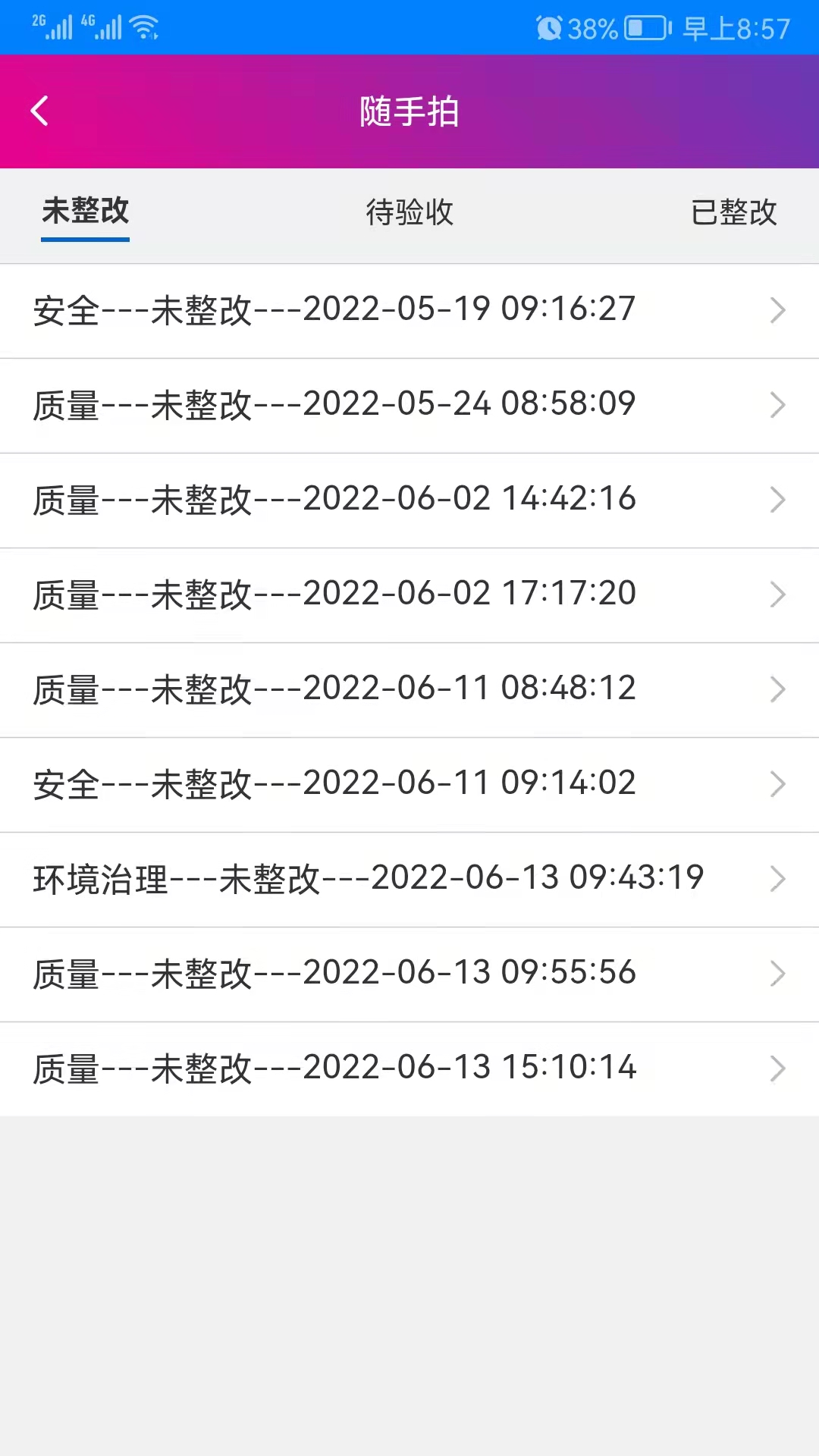Image resolution: width=819 pixels, height=1456 pixels.
Task: Switch to the 待验收 tab
Action: pos(409,212)
